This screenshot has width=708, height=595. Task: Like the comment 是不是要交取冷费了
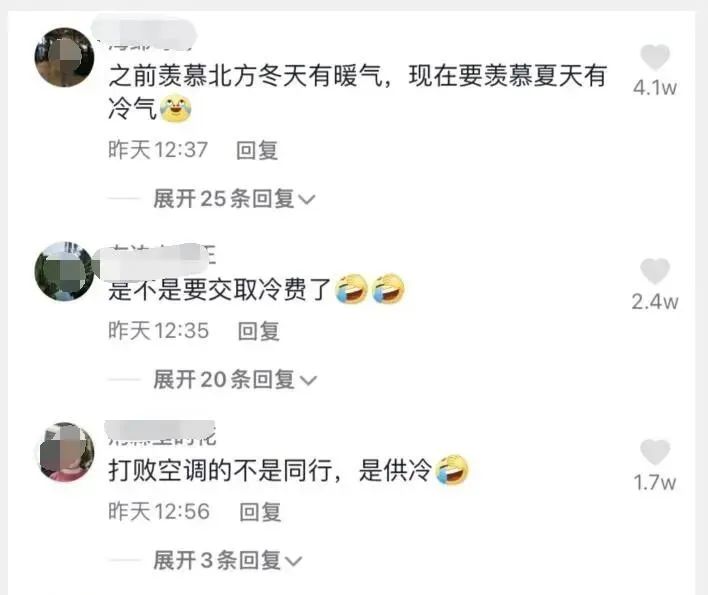(655, 271)
